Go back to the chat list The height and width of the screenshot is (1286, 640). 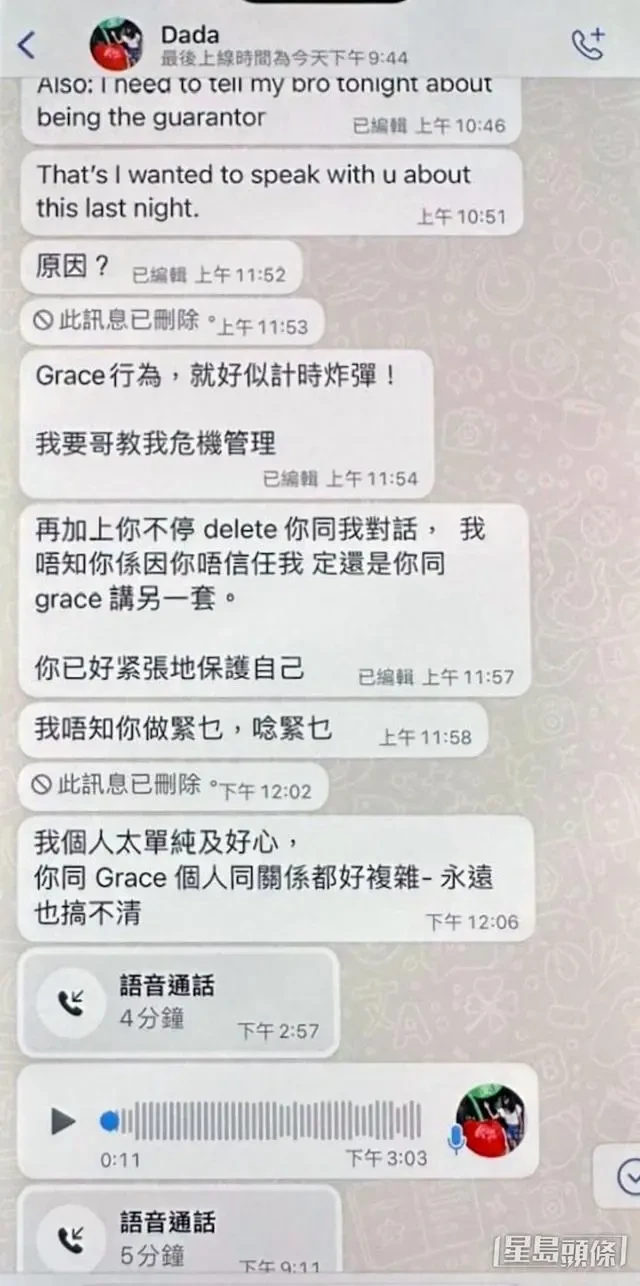click(27, 44)
